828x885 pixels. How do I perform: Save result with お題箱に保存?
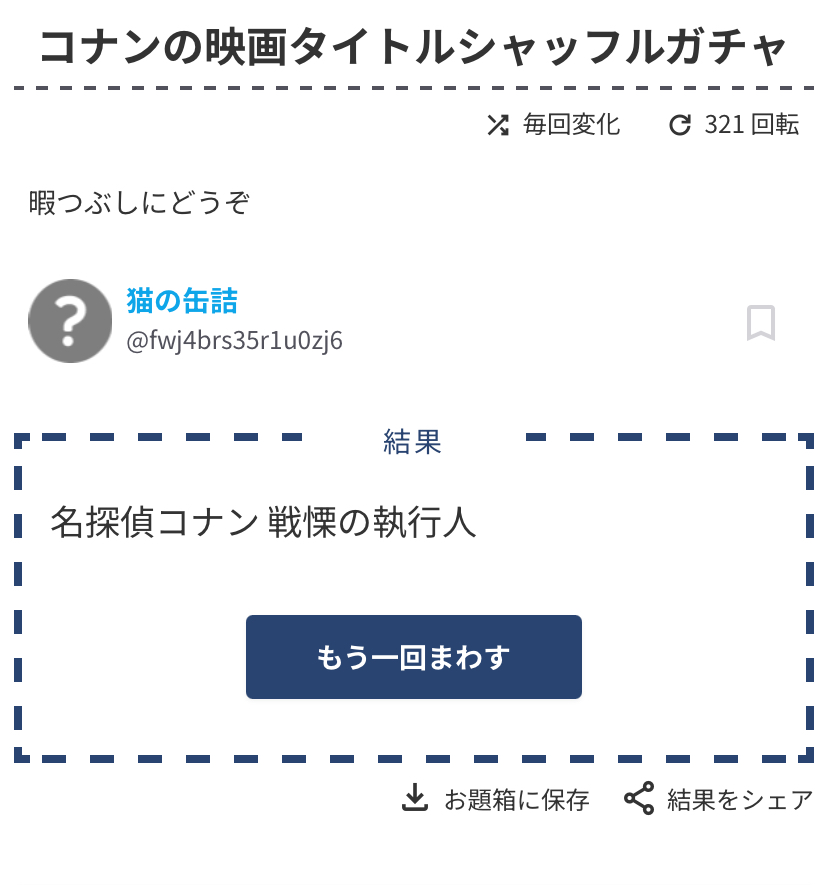496,799
